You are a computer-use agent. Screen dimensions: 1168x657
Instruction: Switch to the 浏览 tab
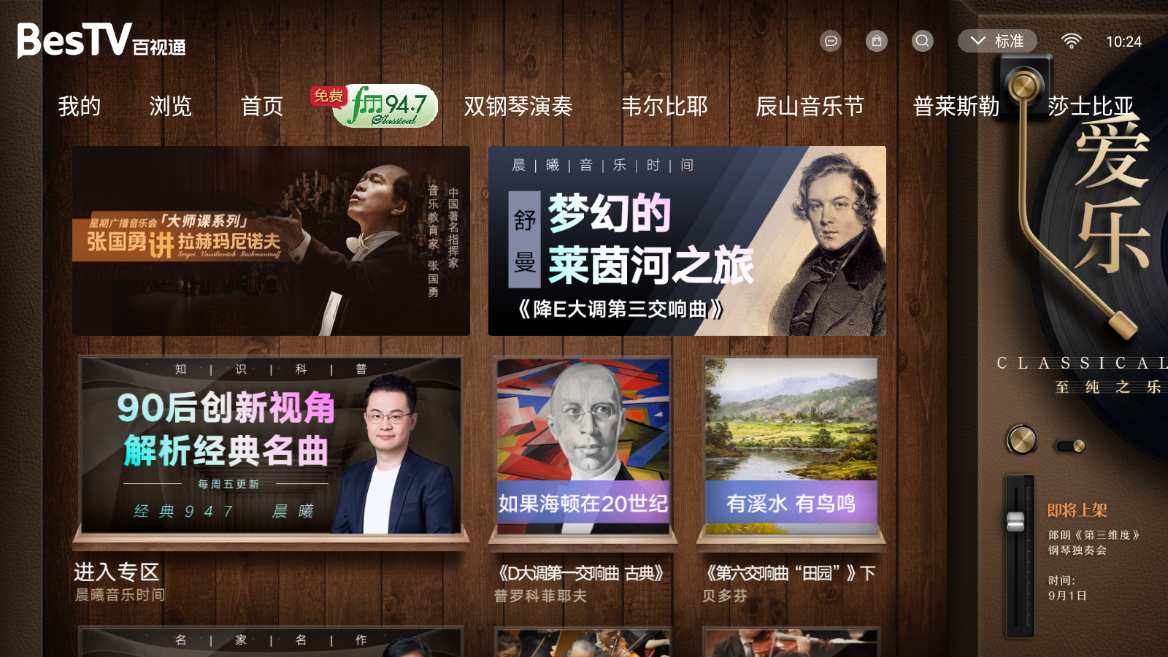click(x=170, y=106)
